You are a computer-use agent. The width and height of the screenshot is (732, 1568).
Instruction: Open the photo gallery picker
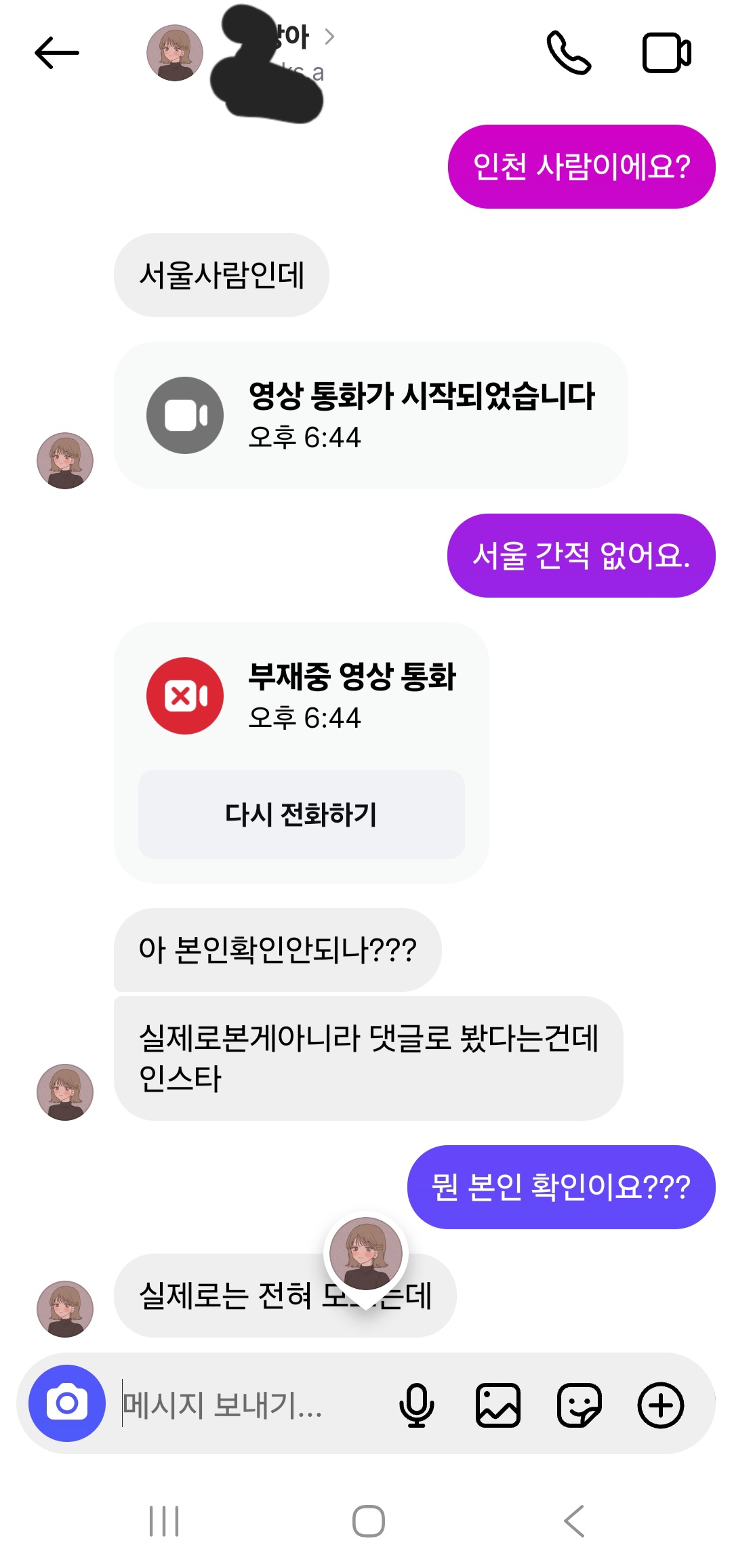(x=498, y=1404)
